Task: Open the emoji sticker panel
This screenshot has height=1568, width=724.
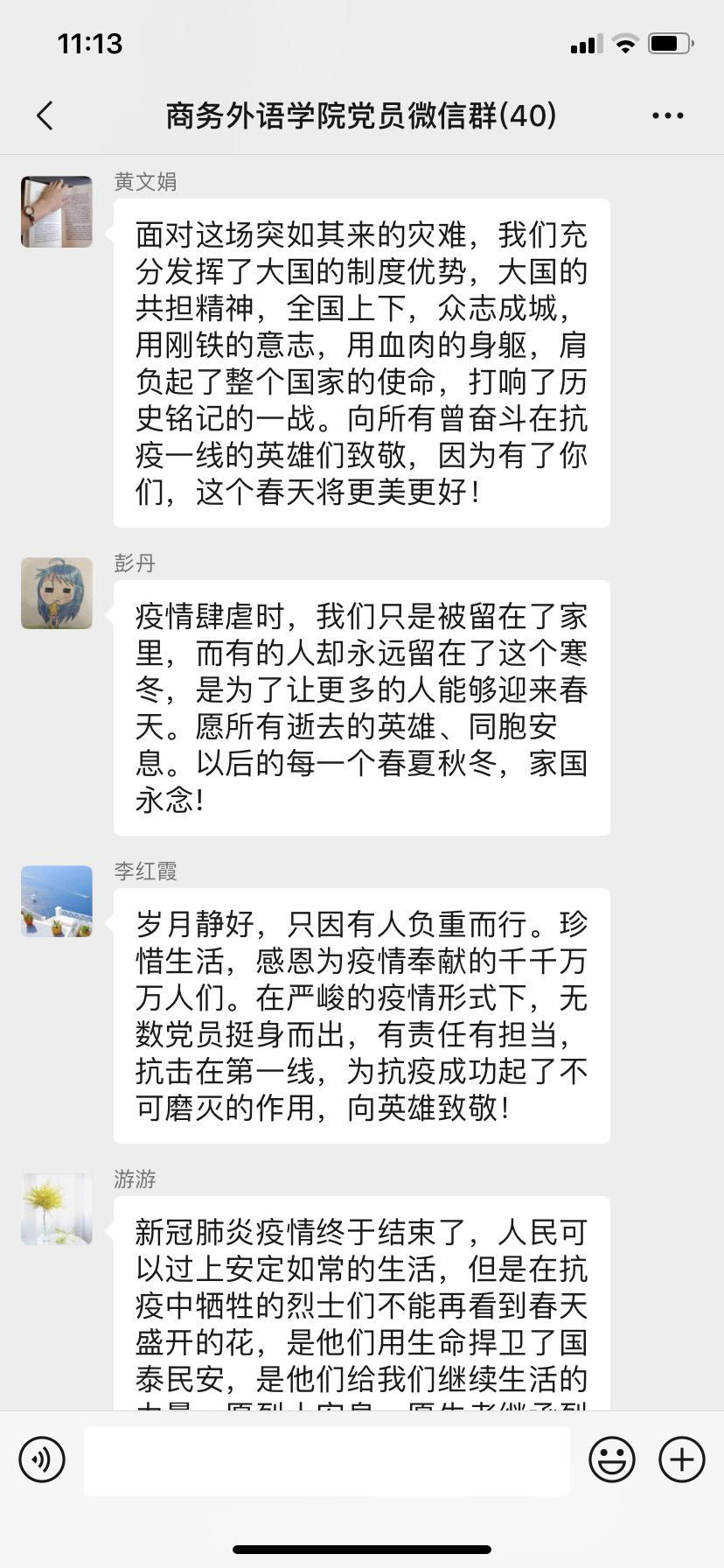Action: click(612, 1459)
